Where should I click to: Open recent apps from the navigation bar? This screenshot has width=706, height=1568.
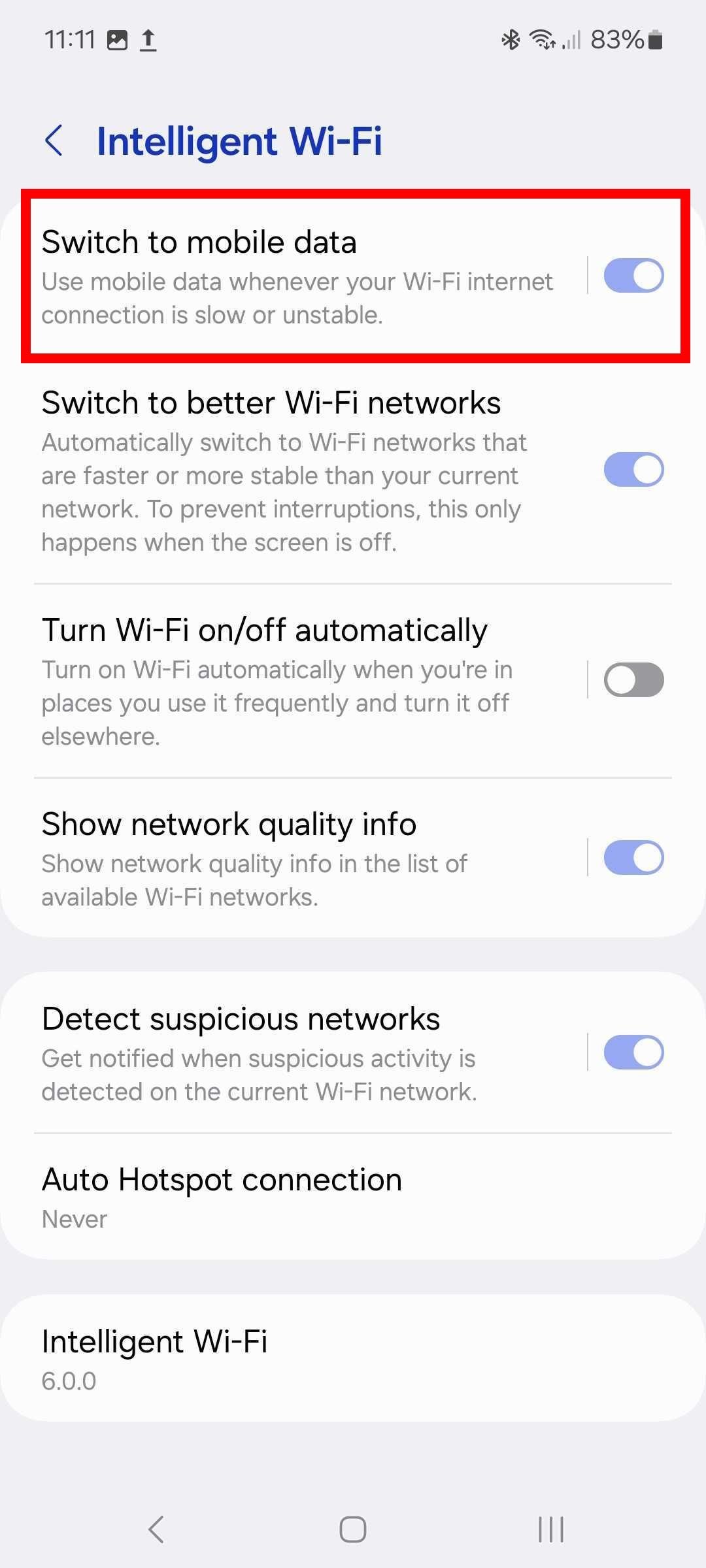[x=550, y=1529]
